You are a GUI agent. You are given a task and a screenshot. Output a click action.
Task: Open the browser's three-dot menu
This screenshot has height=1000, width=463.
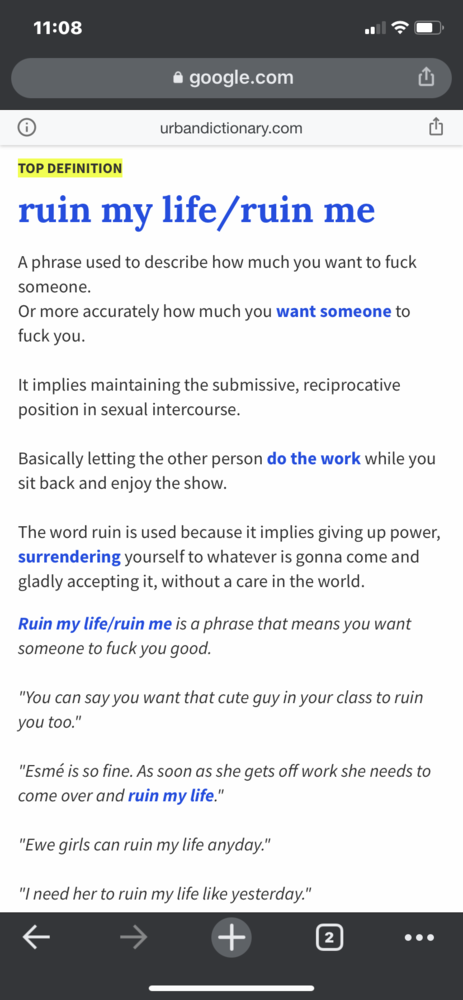point(420,938)
